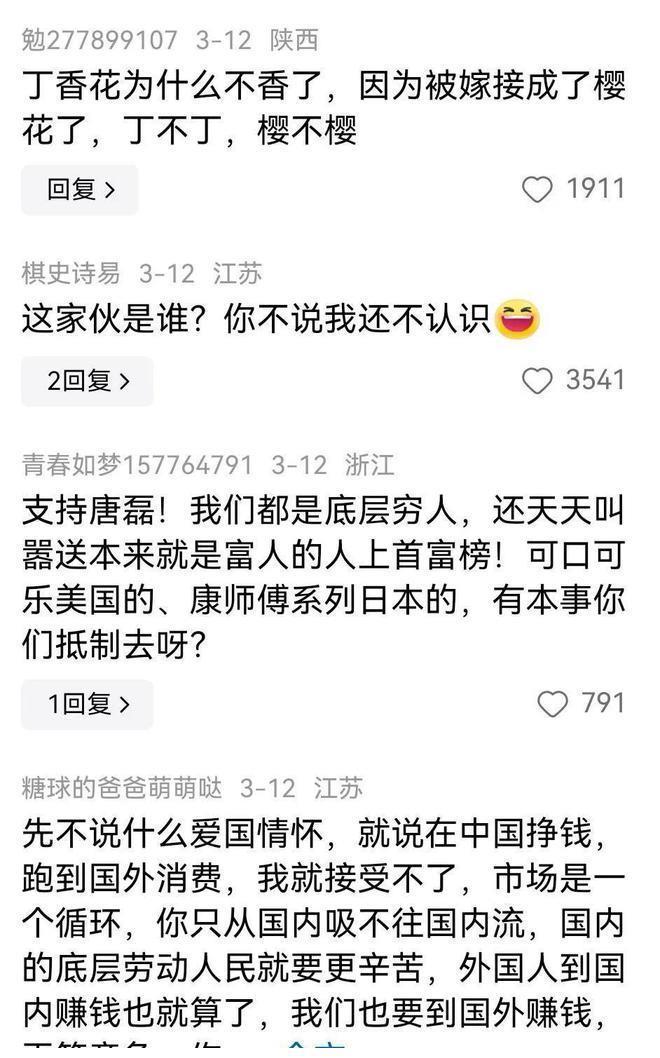Viewport: 660px width, 1058px height.
Task: Reply to the 丁香花 comment by 勉277899107
Action: click(80, 189)
